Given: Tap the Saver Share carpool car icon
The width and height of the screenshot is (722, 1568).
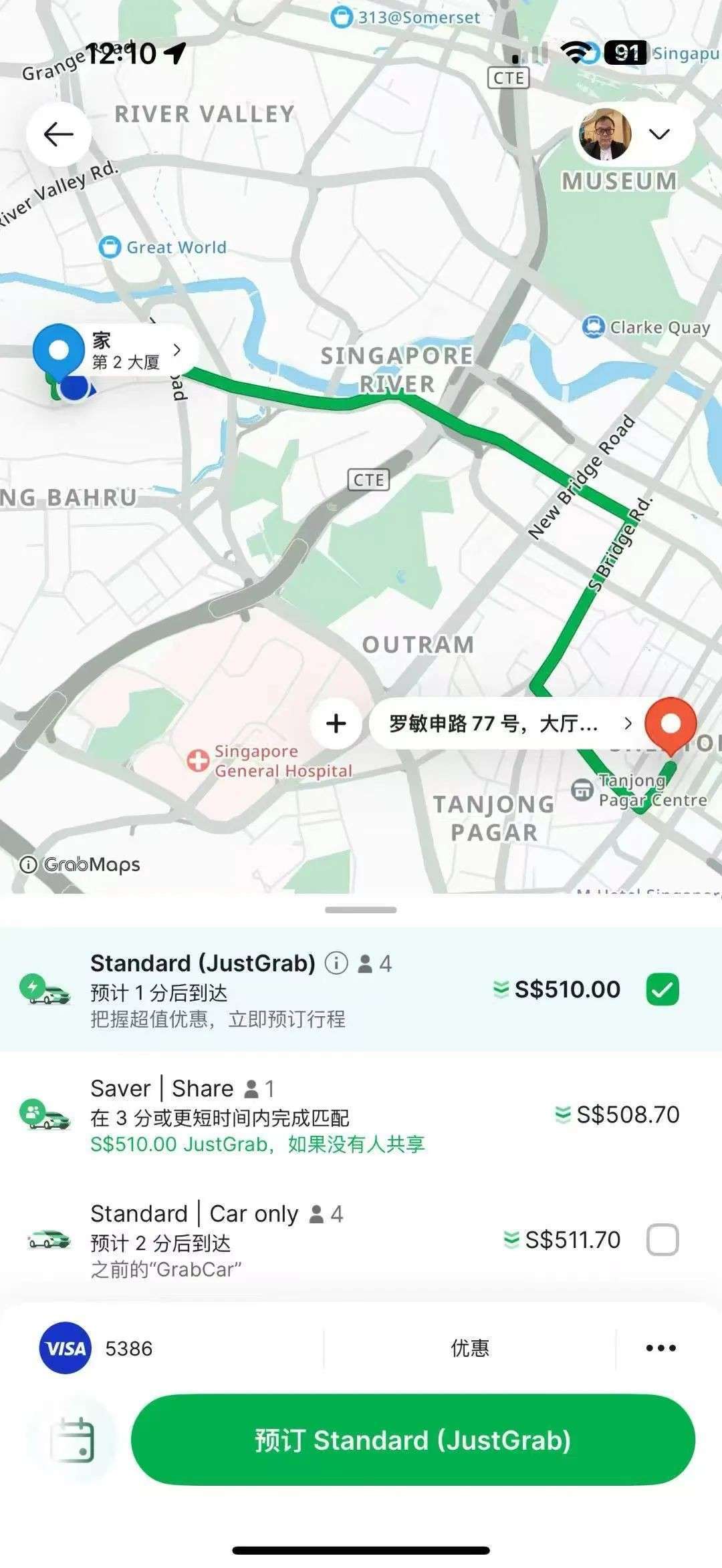Looking at the screenshot, I should pos(45,1114).
